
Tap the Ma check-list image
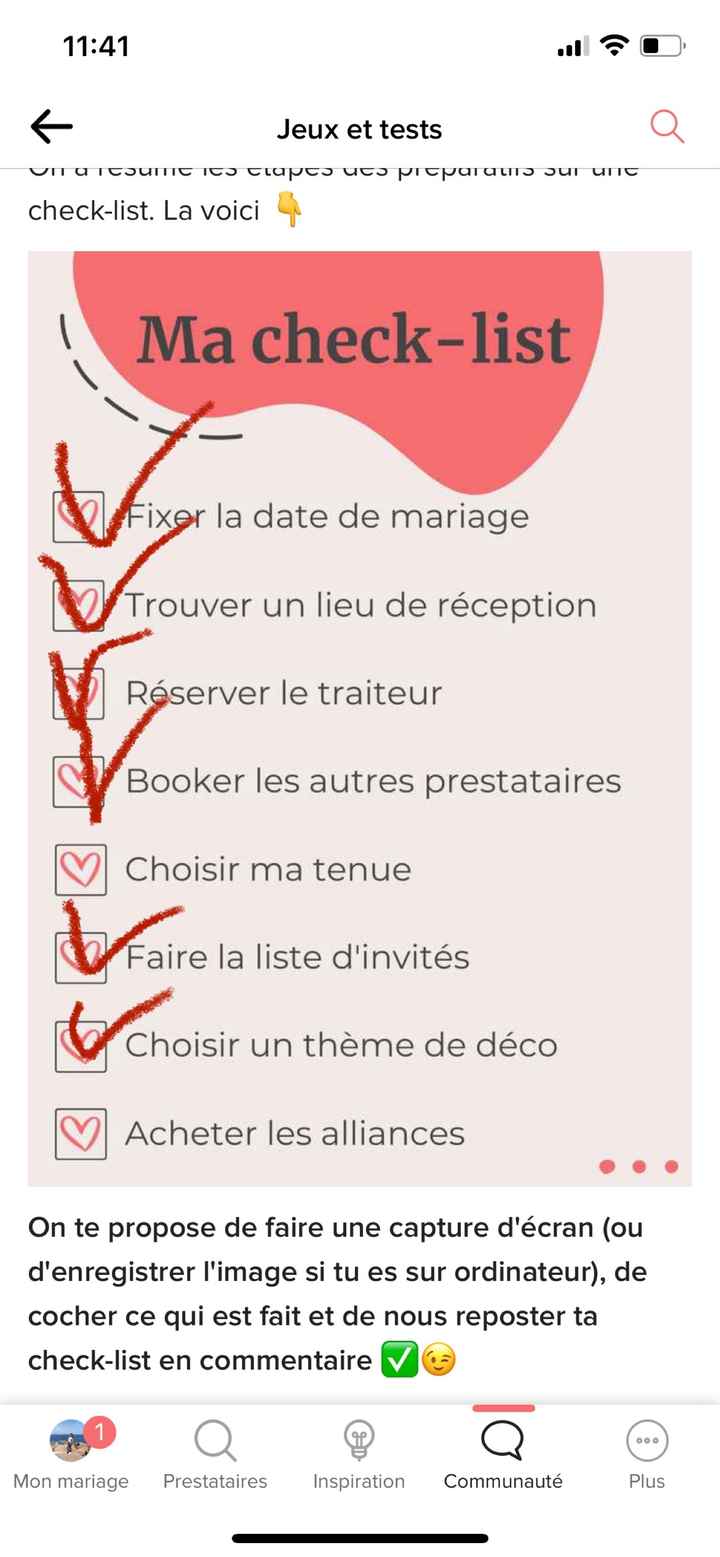(358, 720)
